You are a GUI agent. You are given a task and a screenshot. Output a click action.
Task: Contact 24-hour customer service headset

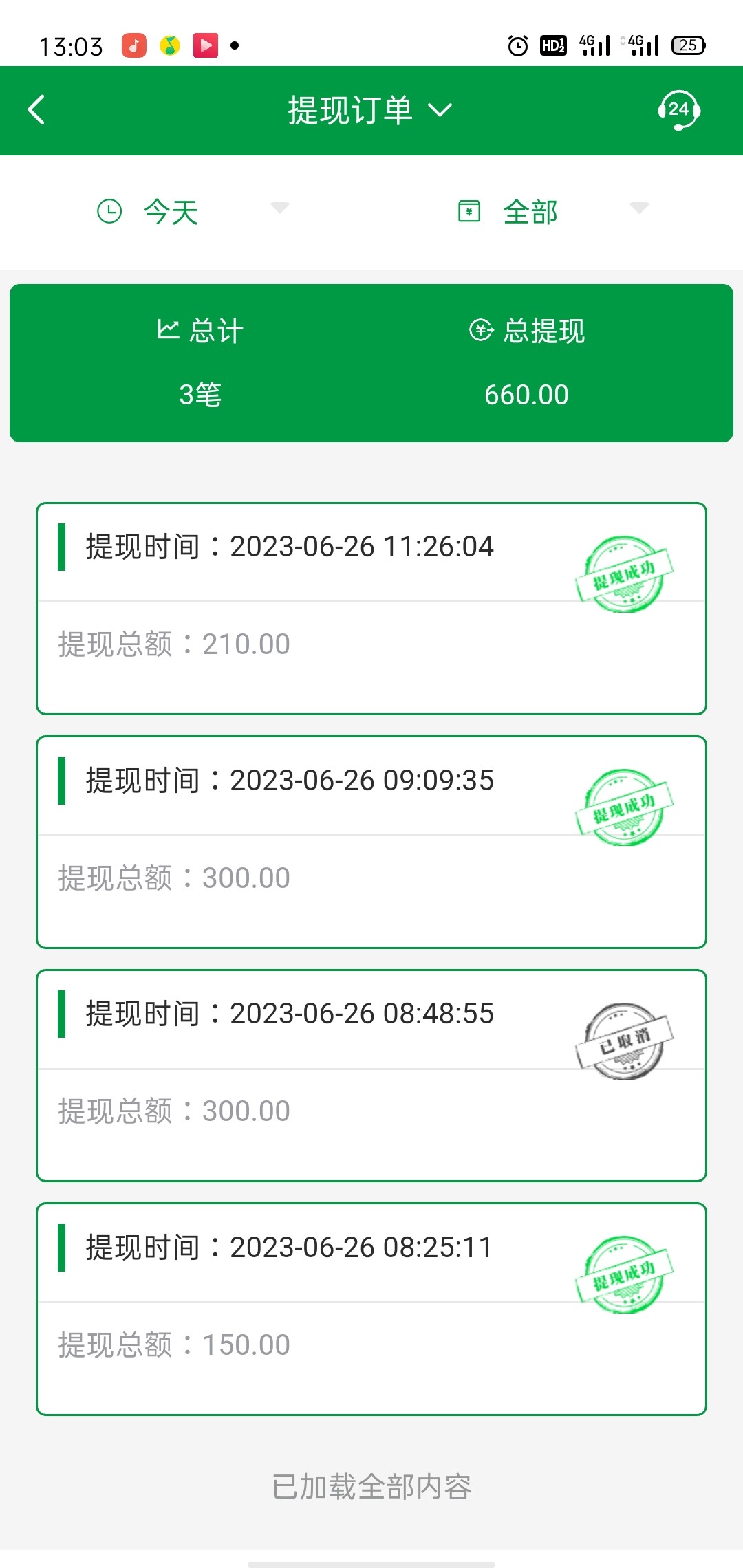click(x=678, y=110)
